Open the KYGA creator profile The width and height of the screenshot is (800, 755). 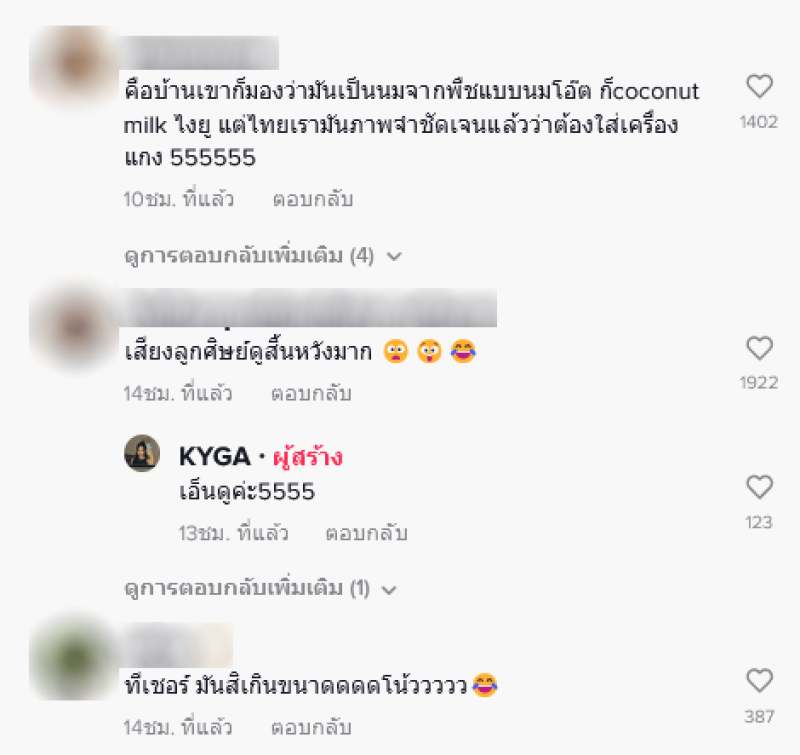[x=142, y=455]
